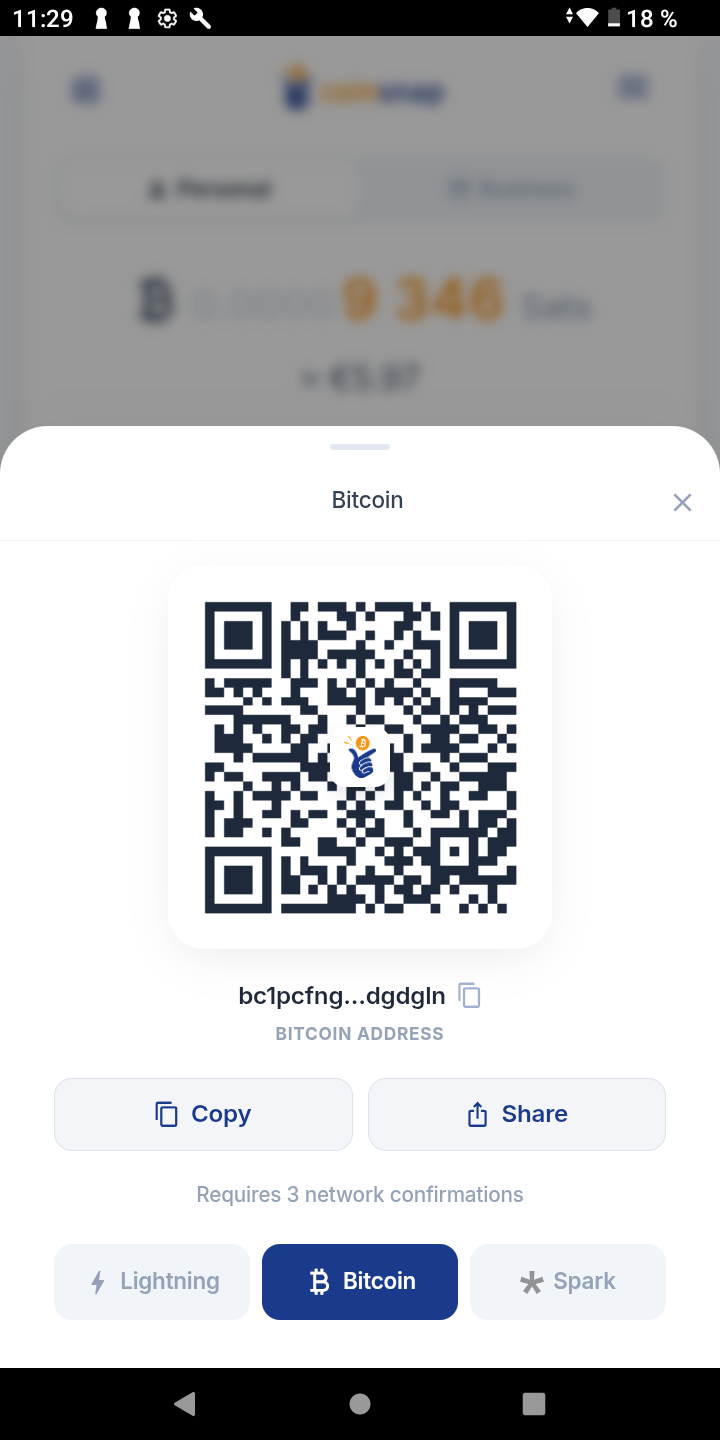Switch to the Lightning receive method
Viewport: 720px width, 1440px height.
(151, 1281)
